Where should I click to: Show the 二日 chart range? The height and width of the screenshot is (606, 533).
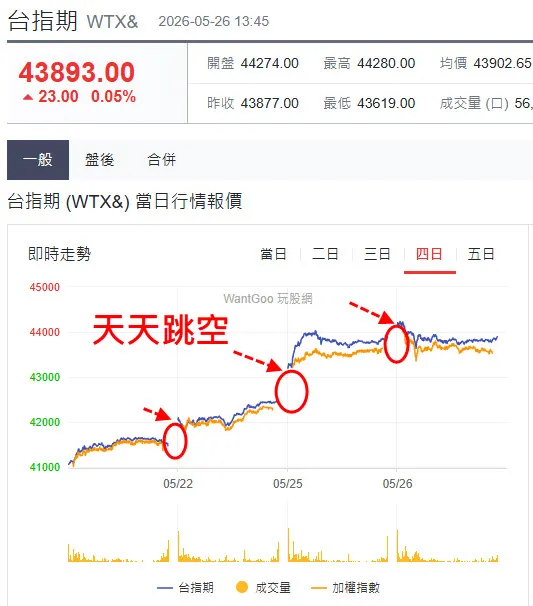tap(325, 254)
